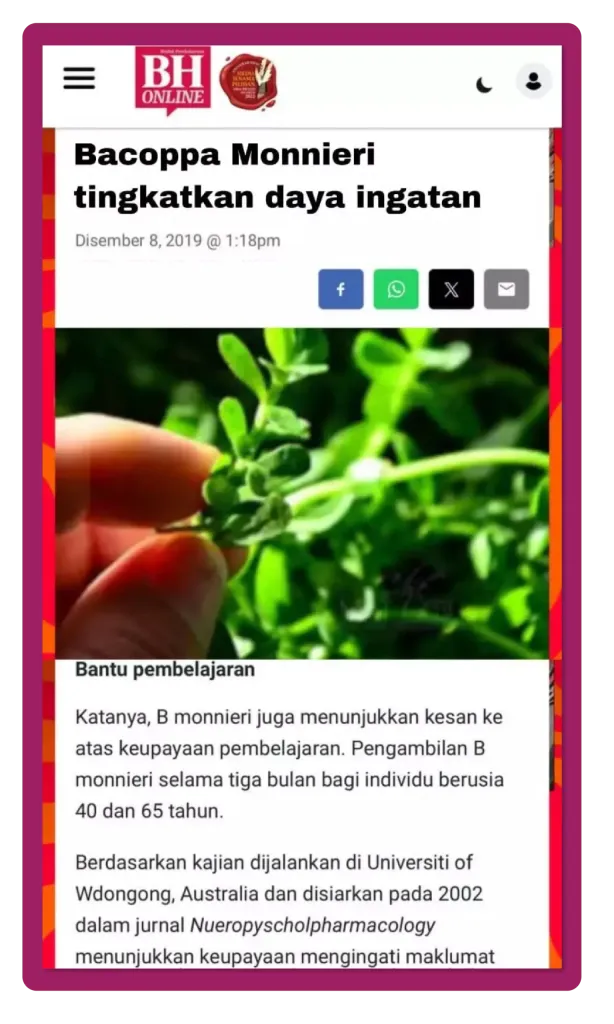Go to the BH Online homepage logo
Viewport: 614px width, 1024px height.
point(173,80)
